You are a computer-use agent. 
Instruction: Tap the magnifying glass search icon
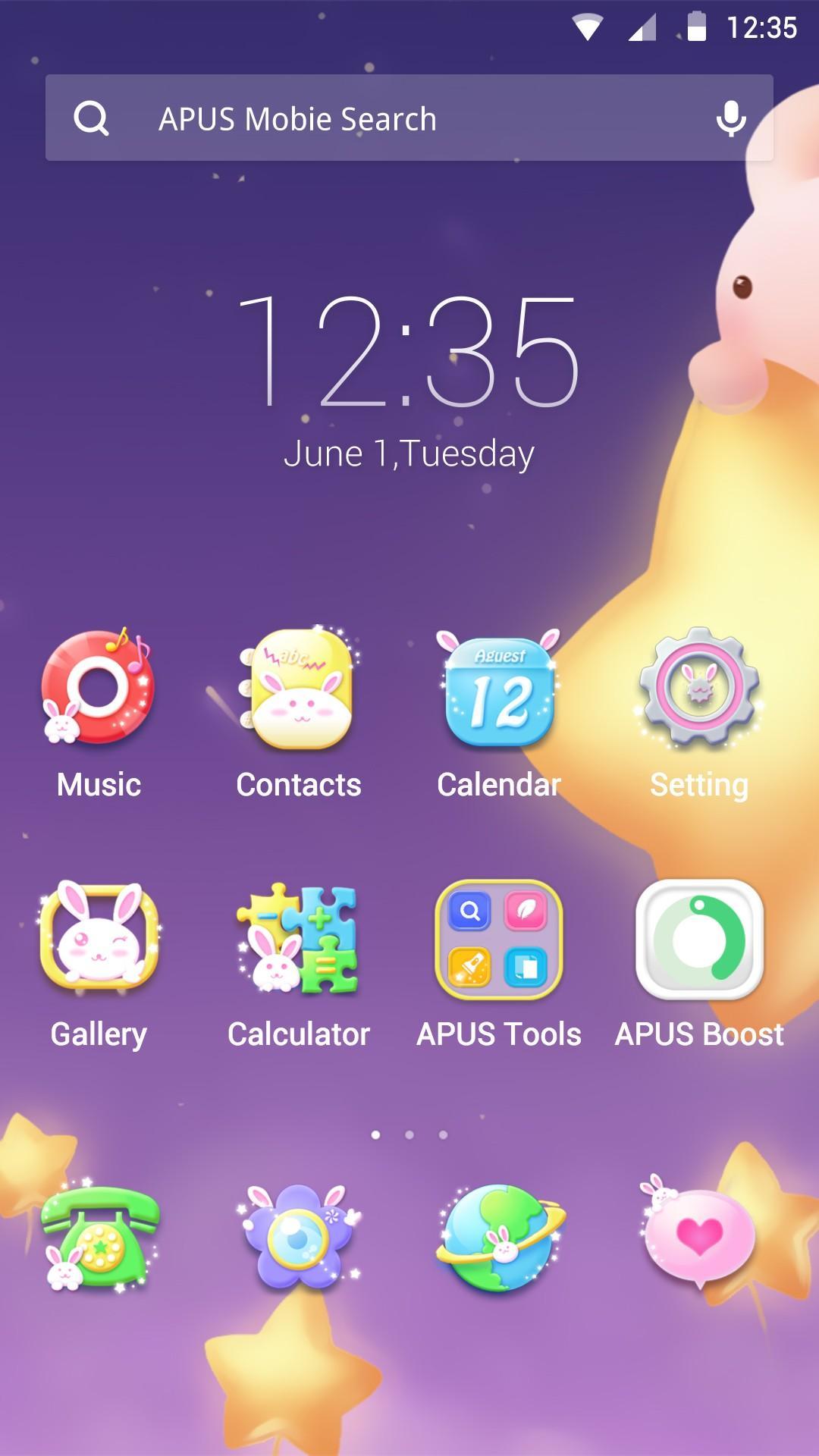point(91,118)
